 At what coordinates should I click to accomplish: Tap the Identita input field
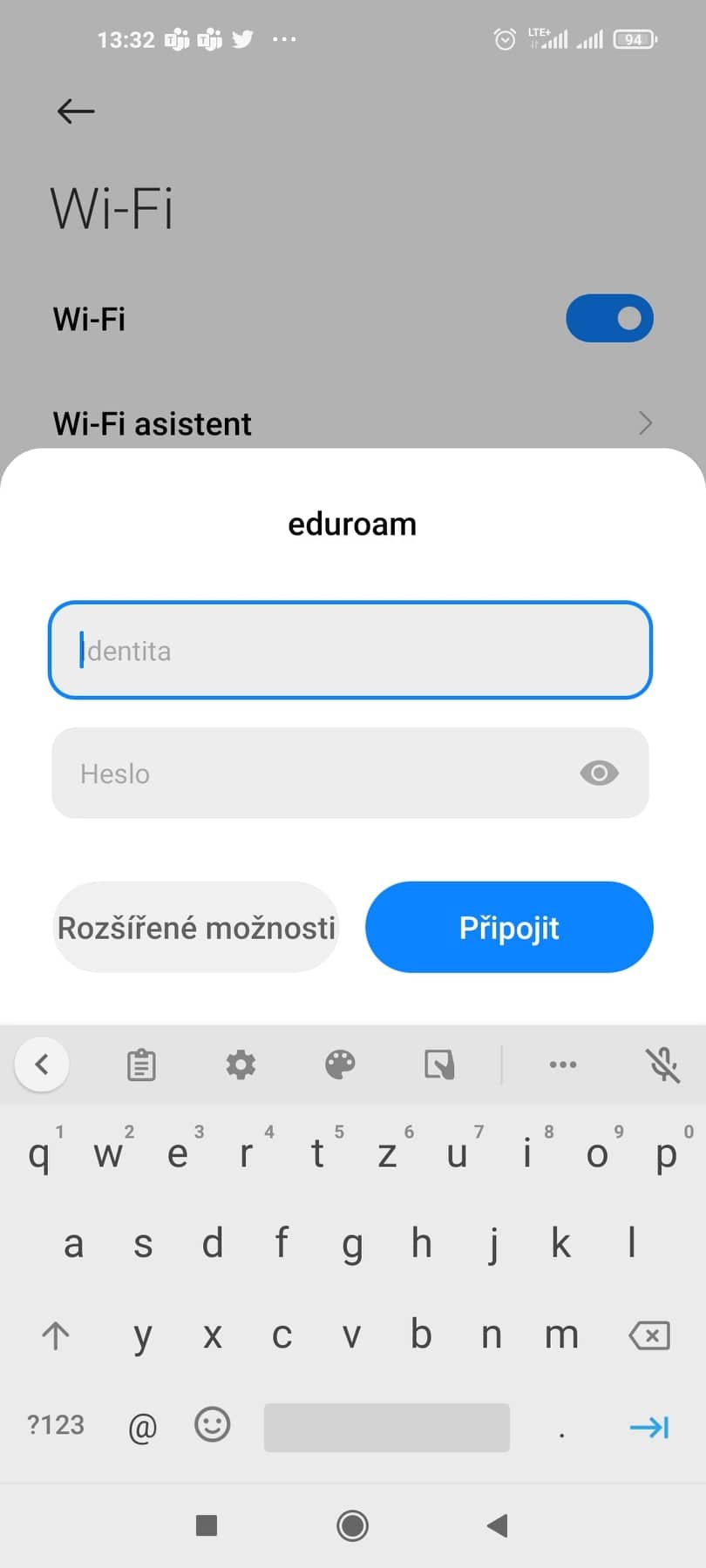[350, 650]
